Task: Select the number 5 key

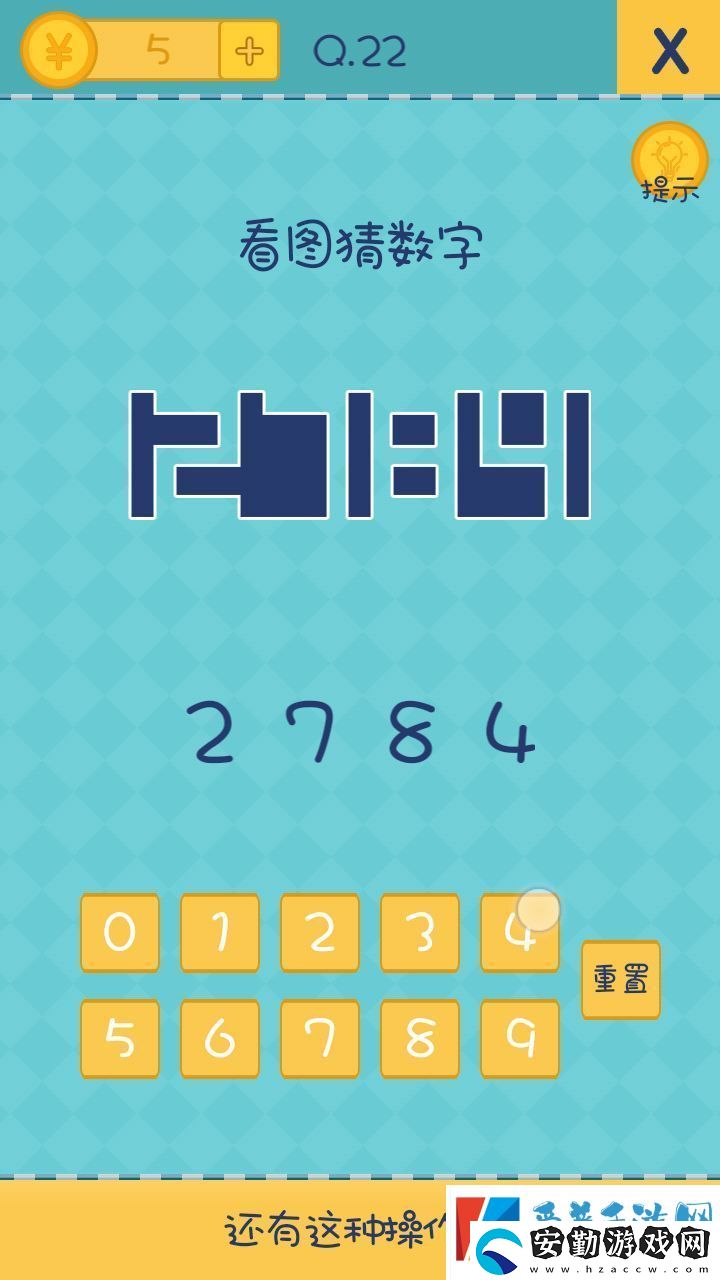Action: (x=120, y=1038)
